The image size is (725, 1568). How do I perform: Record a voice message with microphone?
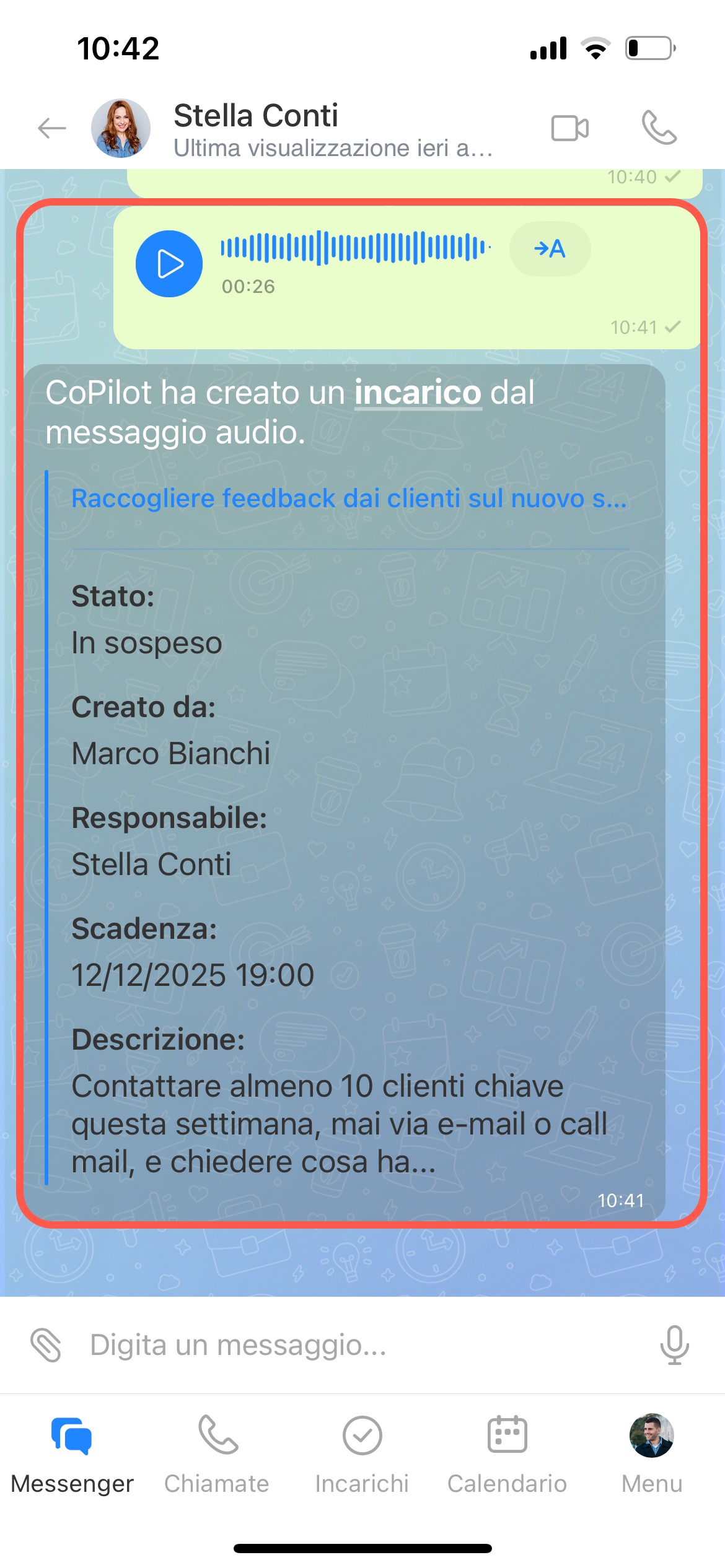click(674, 1345)
